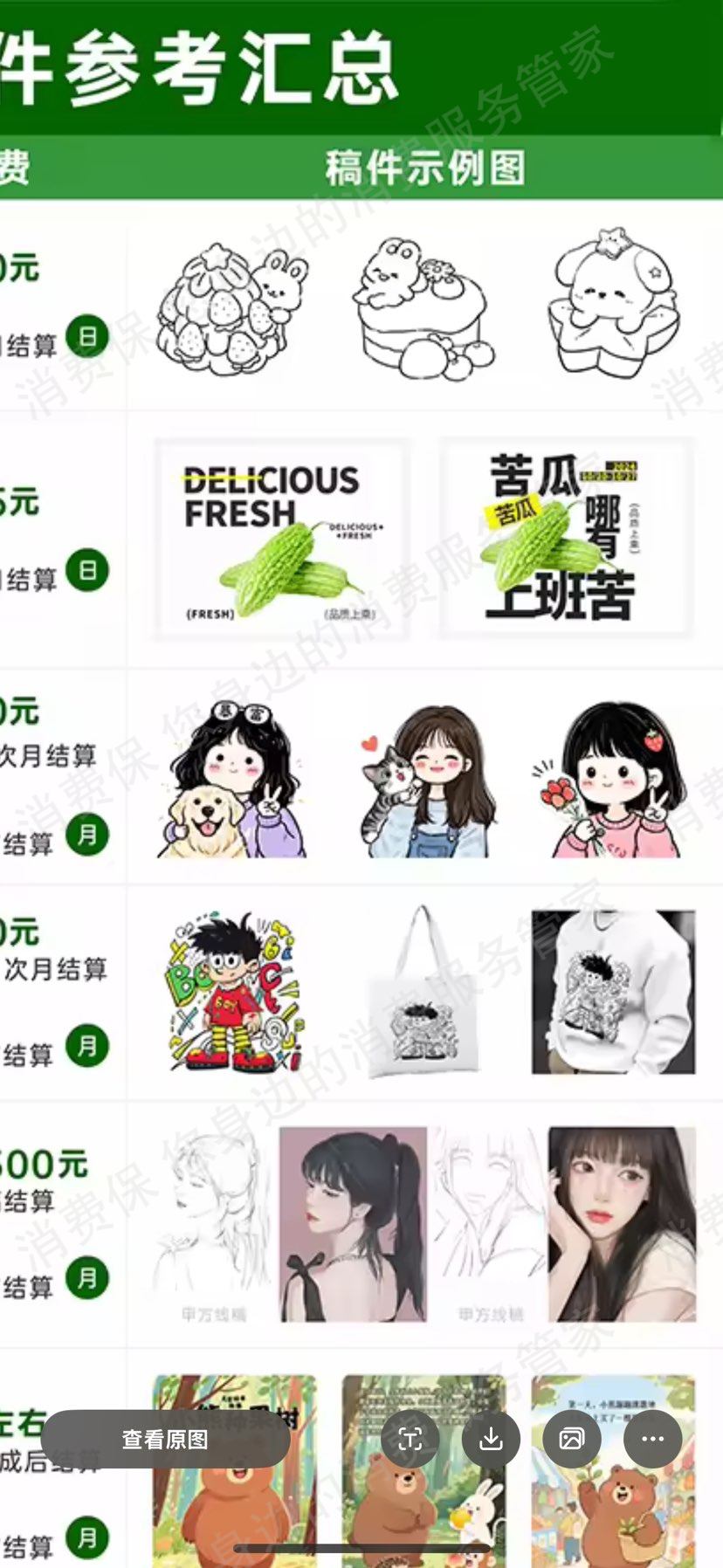Download the image to the device
723x1568 pixels.
(x=491, y=1439)
